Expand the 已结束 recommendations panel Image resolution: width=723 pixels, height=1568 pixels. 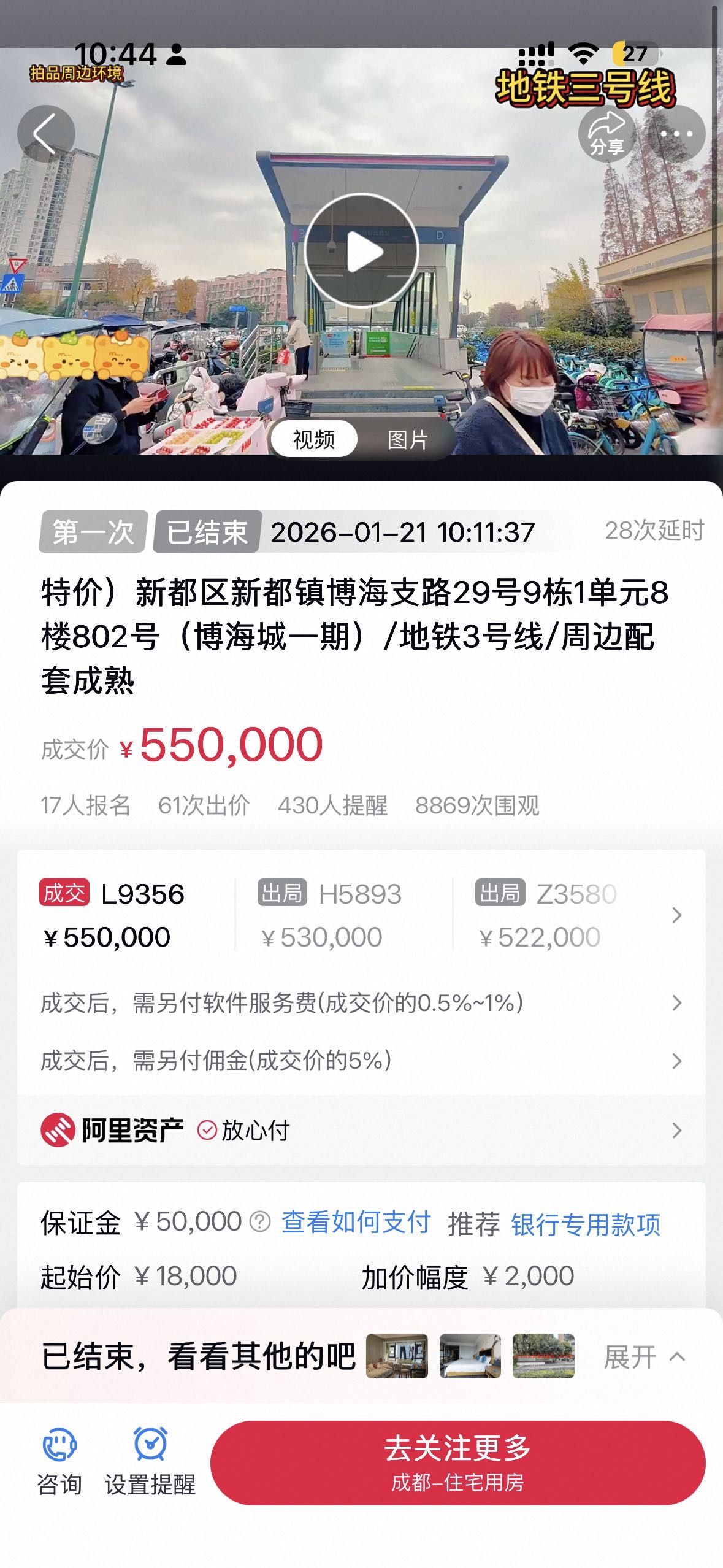pos(644,1357)
